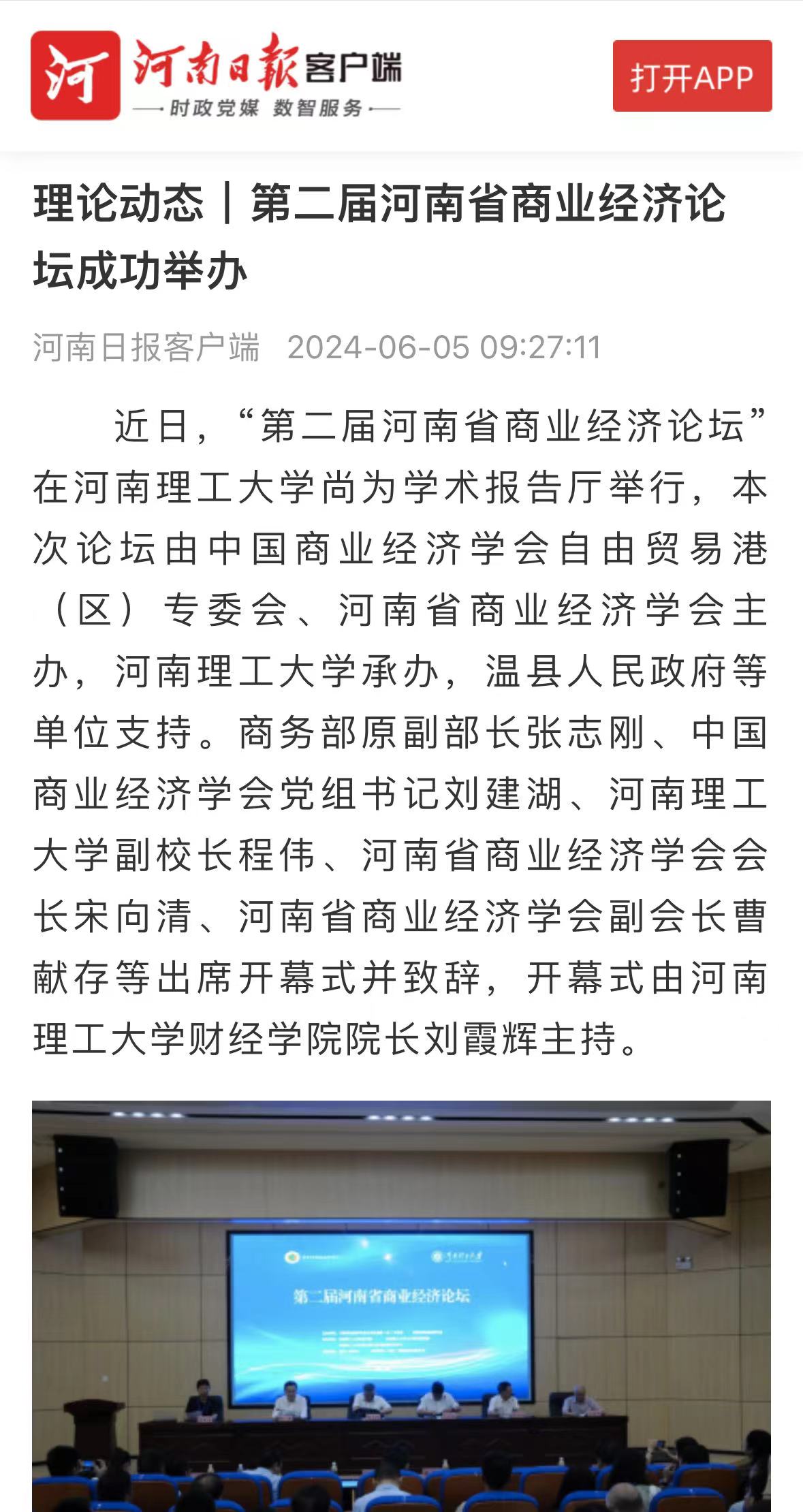Open the forum conference photo

pos(401,1304)
